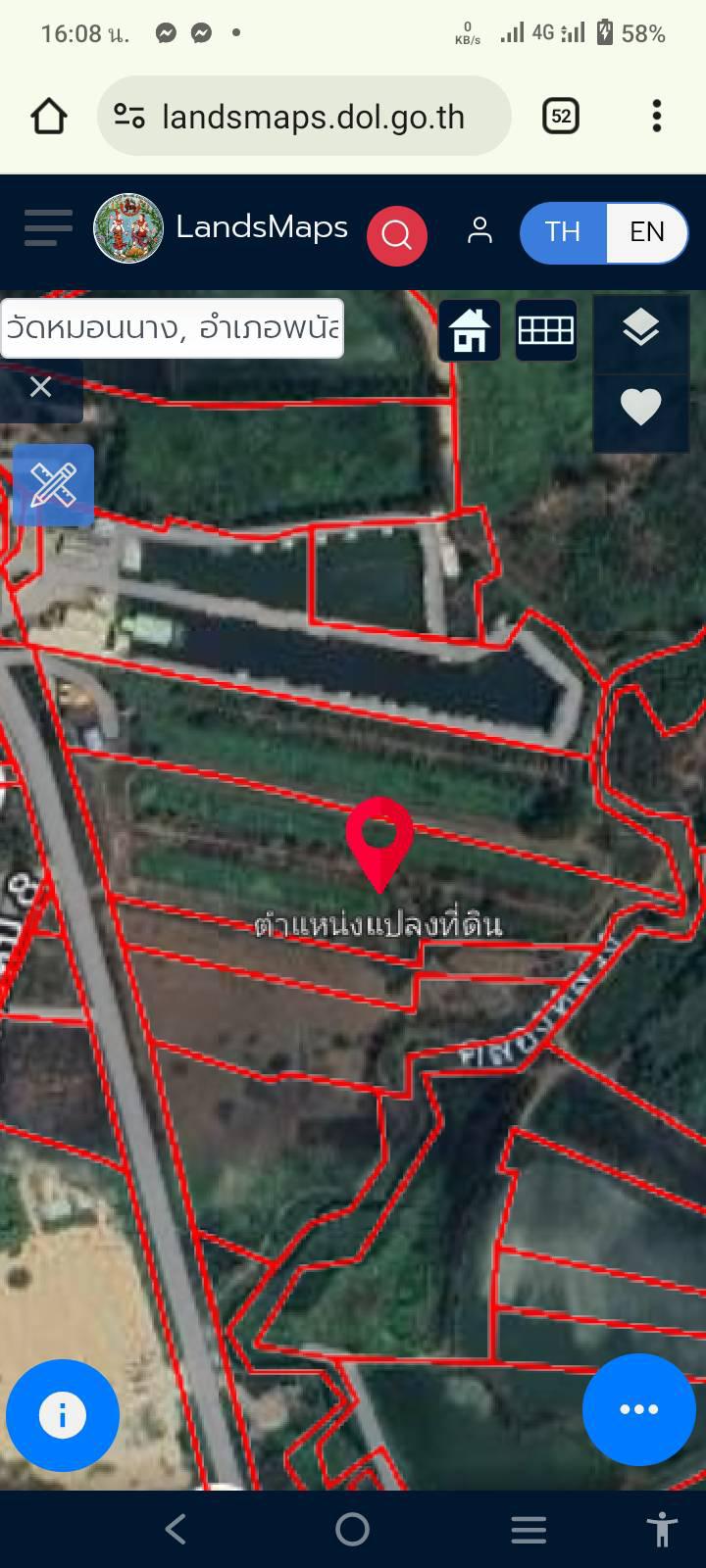Open the blue three-dots action button
This screenshot has width=706, height=1568.
(x=639, y=1409)
